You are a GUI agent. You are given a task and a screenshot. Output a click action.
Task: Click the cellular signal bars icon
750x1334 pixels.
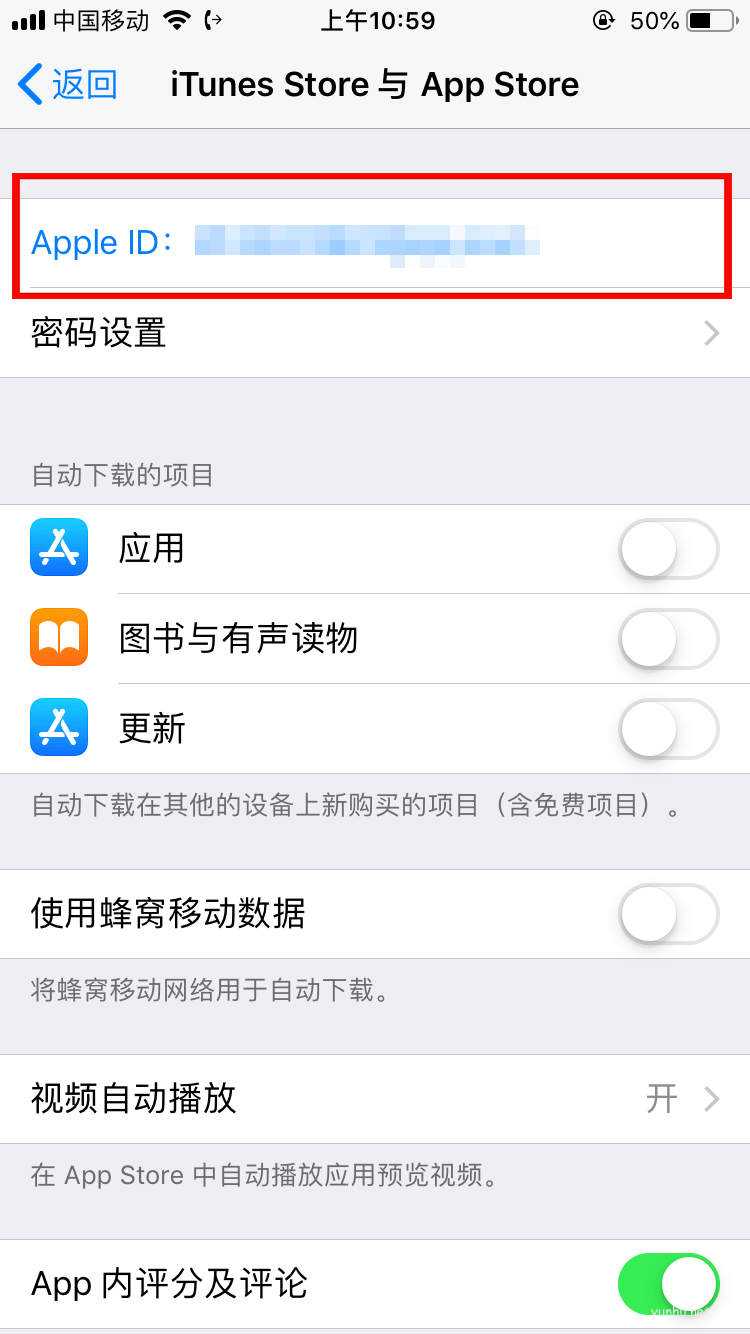click(25, 20)
